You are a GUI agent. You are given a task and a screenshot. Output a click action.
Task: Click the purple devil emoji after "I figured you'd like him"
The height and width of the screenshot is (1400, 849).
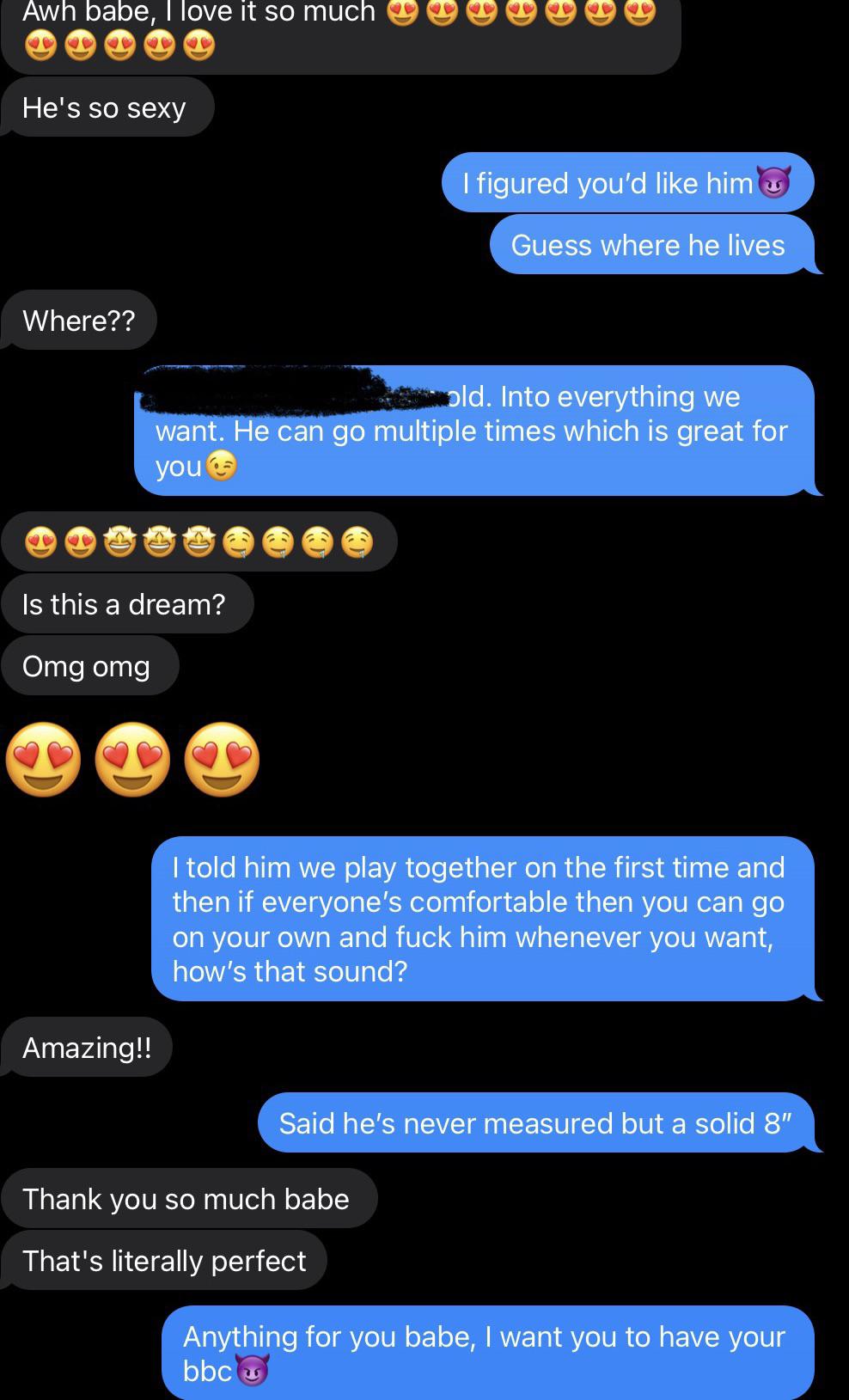pos(776,182)
